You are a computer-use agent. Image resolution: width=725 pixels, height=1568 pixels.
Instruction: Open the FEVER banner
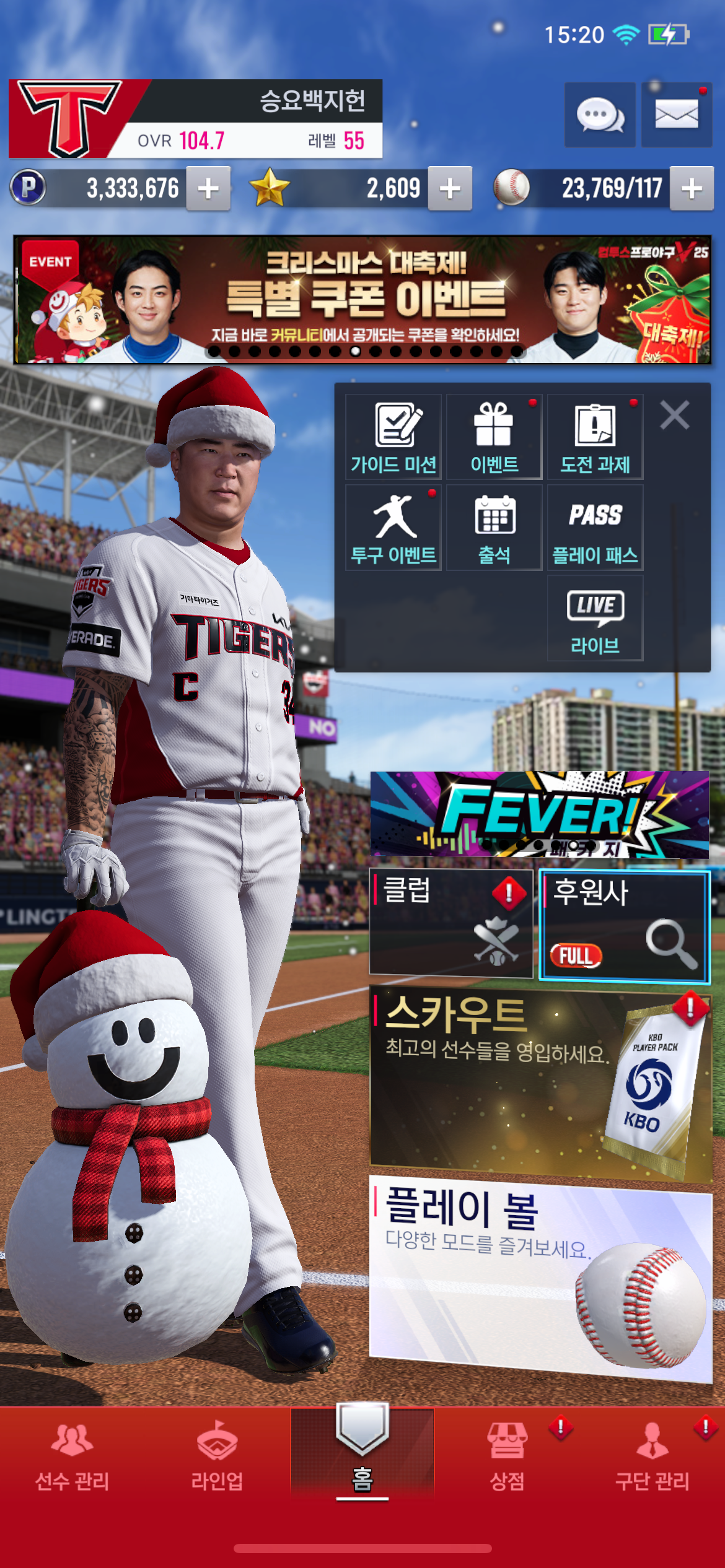[539, 814]
